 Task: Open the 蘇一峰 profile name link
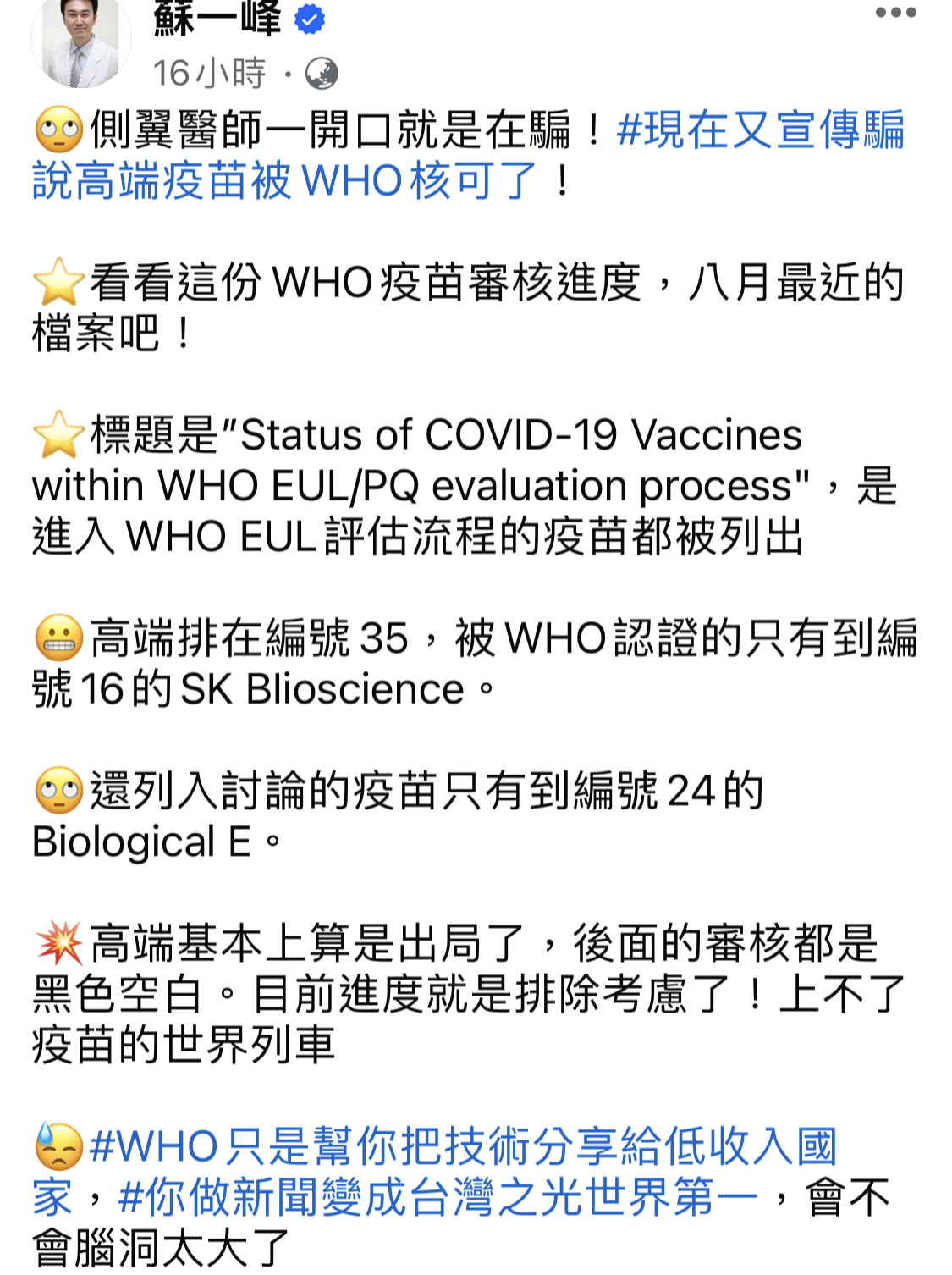click(217, 19)
